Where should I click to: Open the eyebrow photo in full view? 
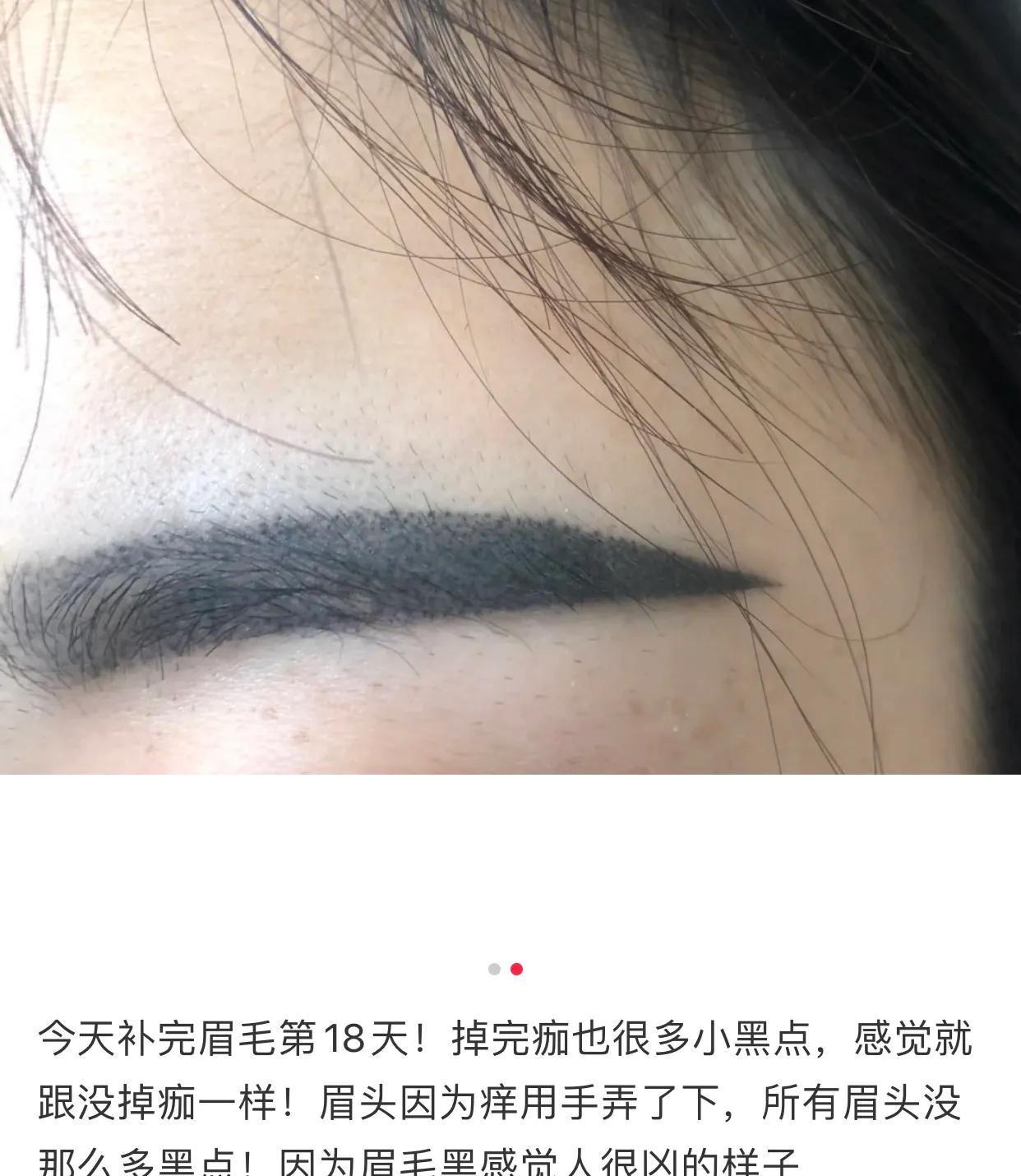pyautogui.click(x=510, y=387)
